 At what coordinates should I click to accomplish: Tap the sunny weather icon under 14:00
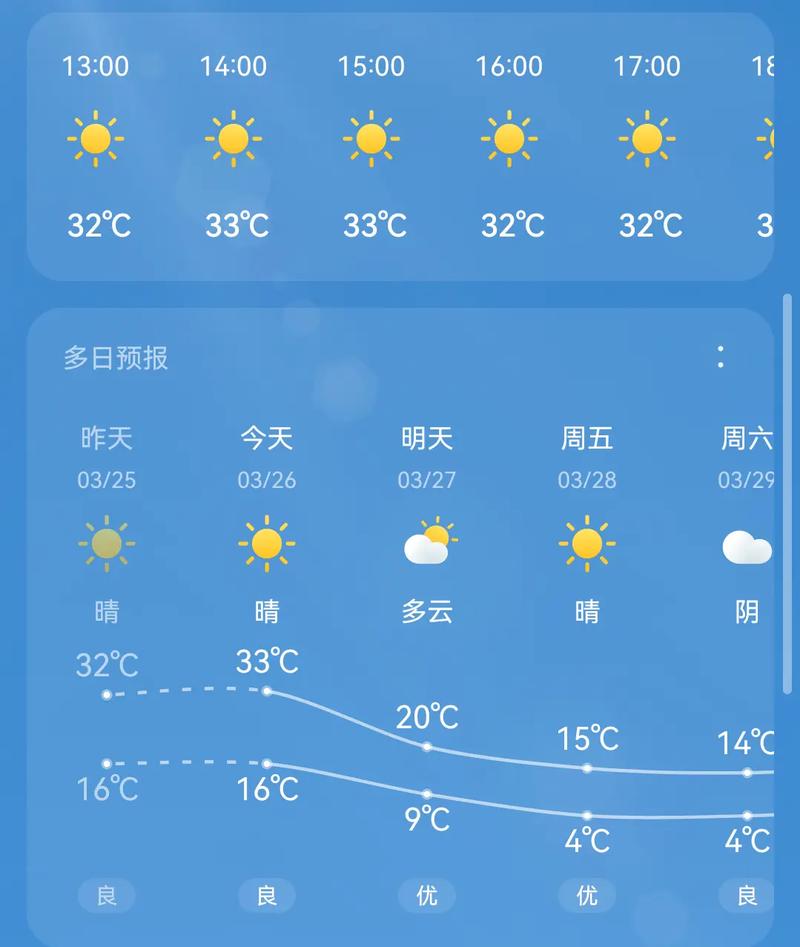[234, 139]
